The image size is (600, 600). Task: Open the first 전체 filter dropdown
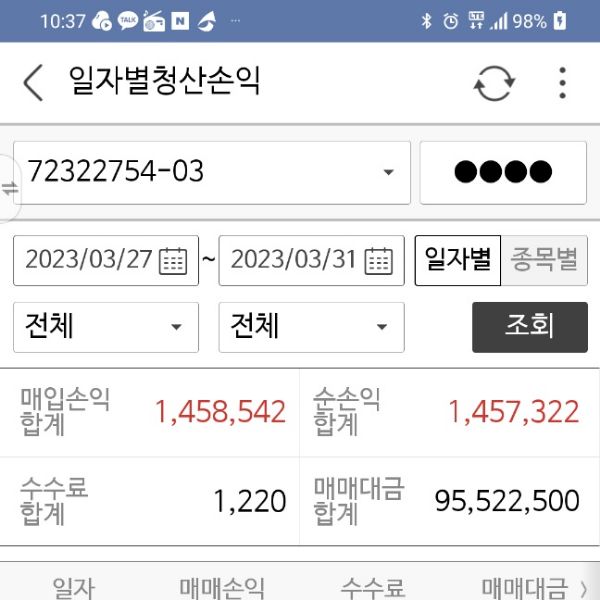(106, 326)
